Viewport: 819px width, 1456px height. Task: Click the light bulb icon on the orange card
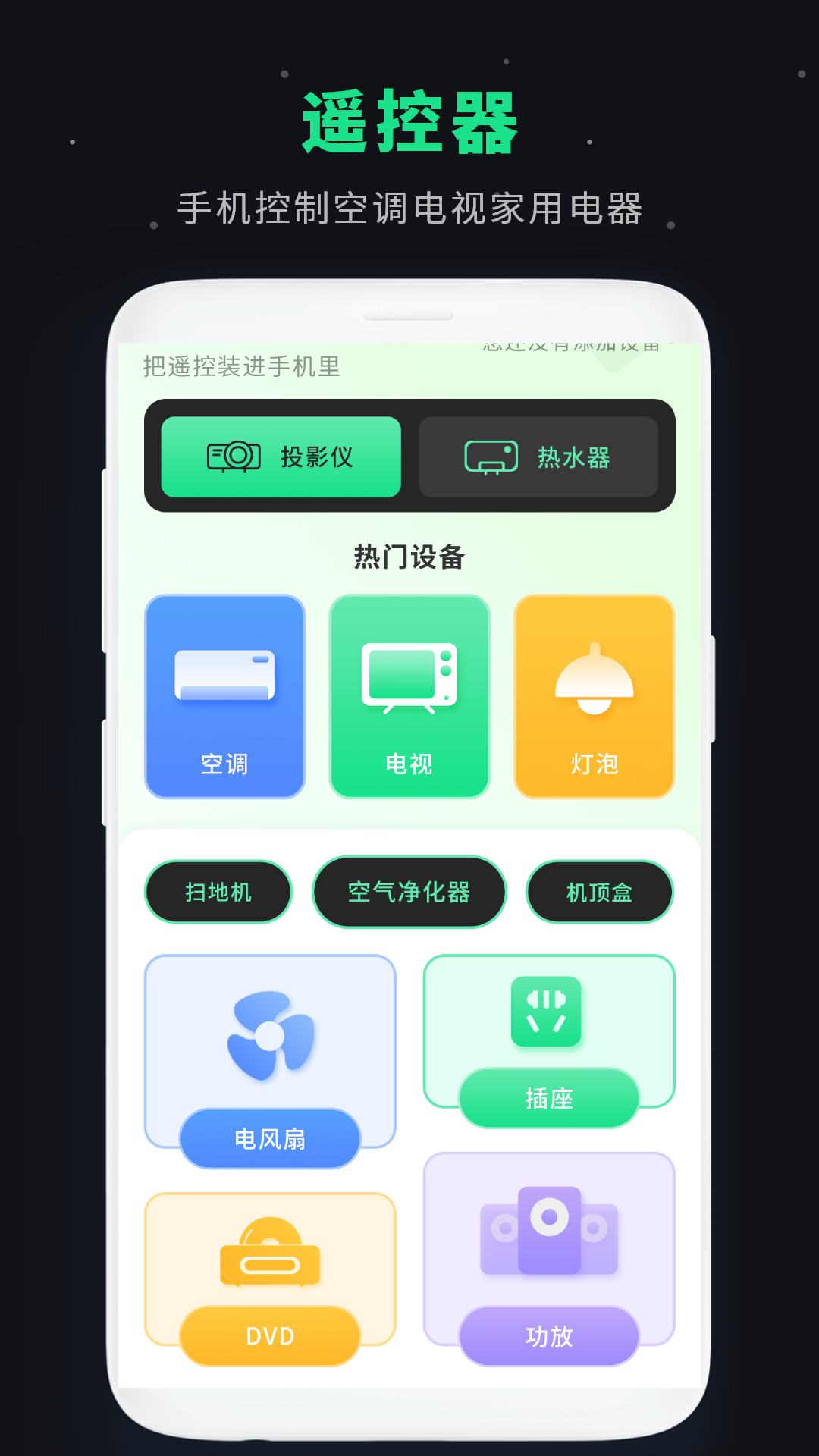tap(595, 677)
